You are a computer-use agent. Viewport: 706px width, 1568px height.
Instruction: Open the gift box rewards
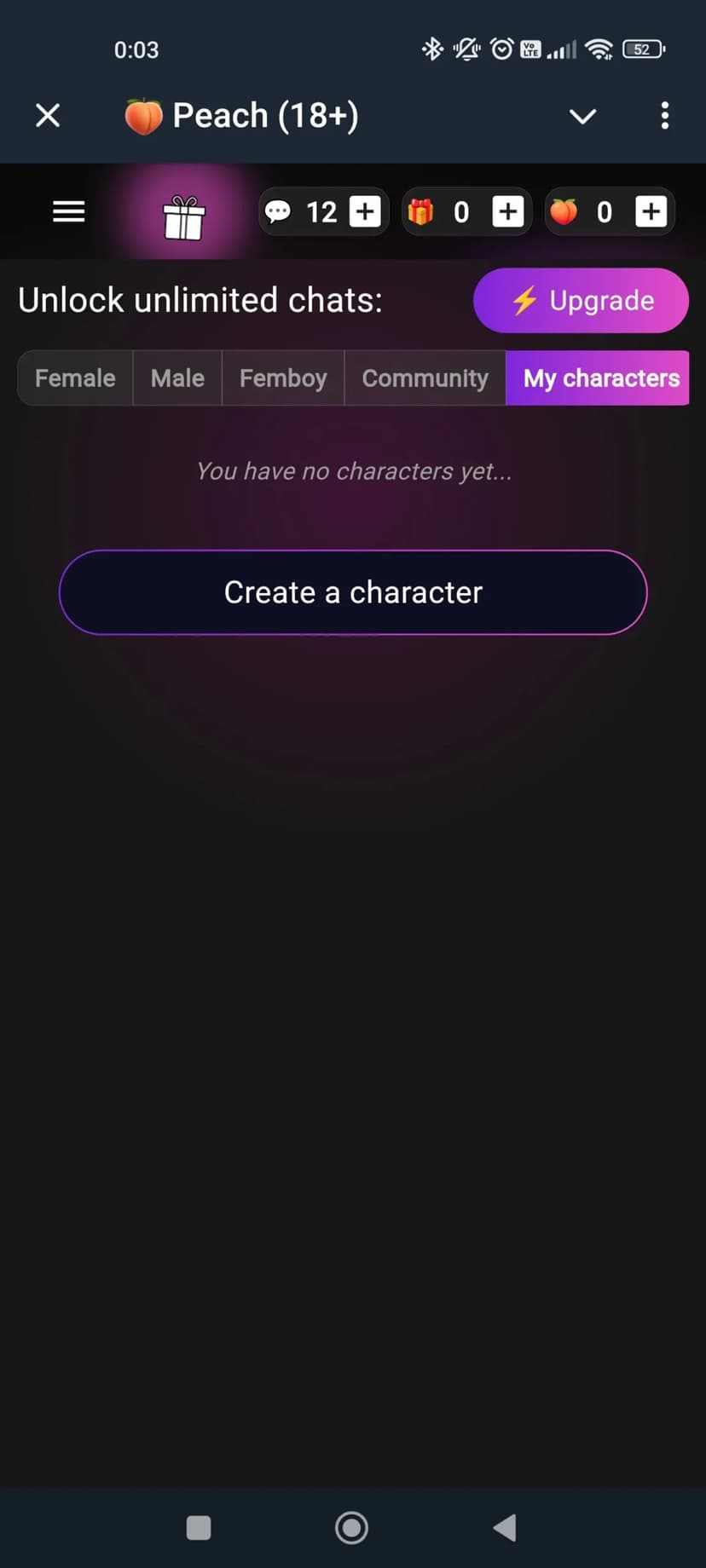184,216
